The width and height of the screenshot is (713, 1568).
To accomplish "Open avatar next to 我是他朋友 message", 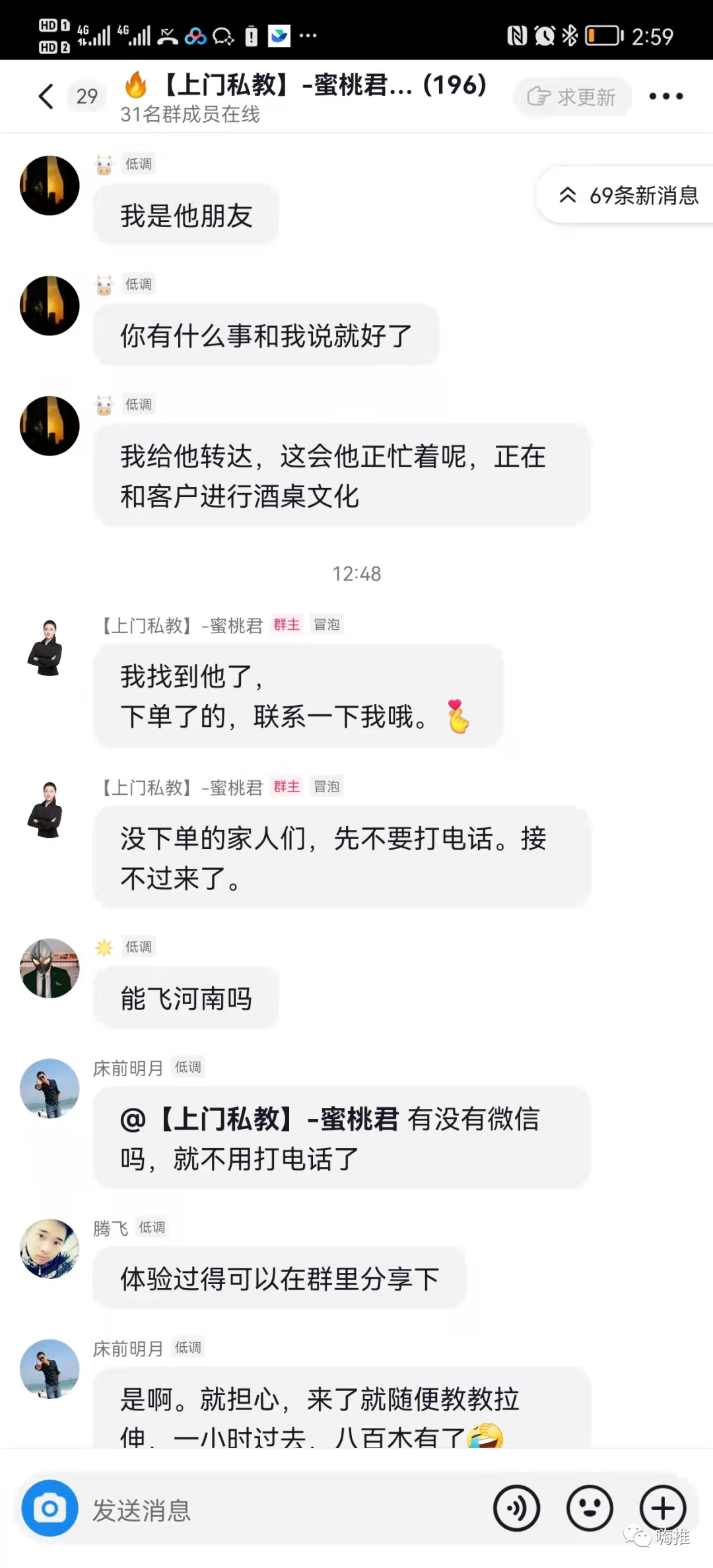I will pos(50,186).
